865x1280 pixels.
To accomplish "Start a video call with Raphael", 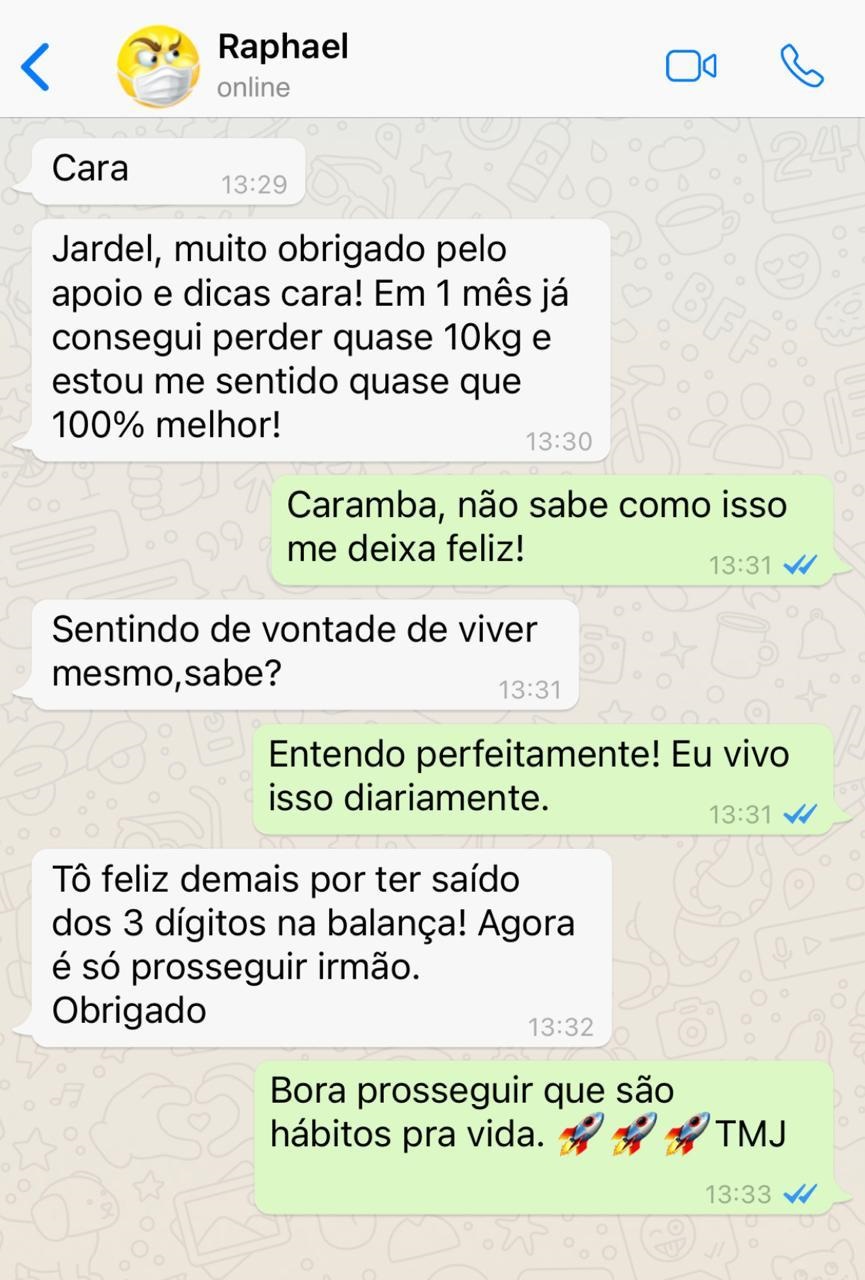I will tap(691, 64).
